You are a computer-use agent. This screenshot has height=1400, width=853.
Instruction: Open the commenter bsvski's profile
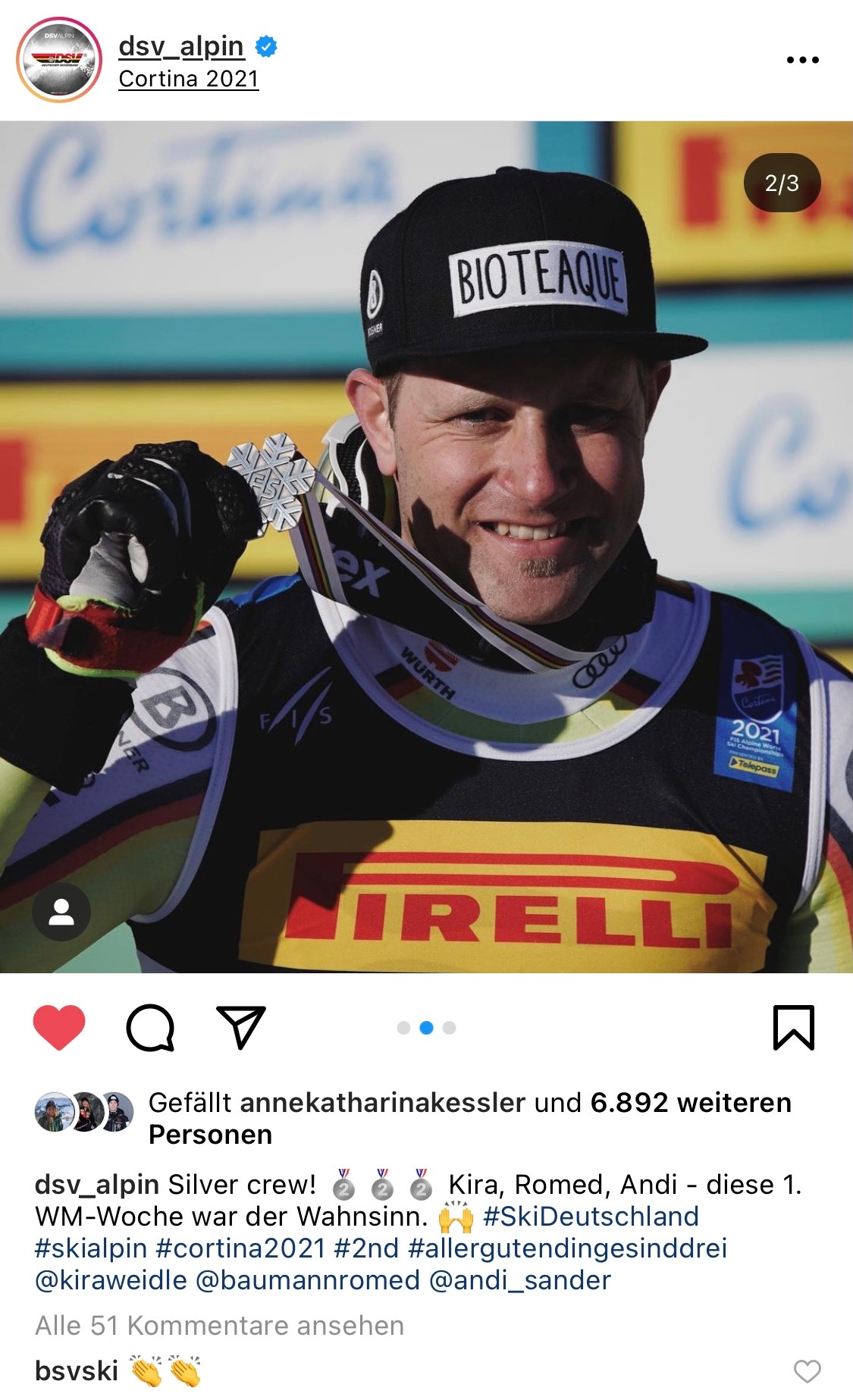(x=77, y=1371)
